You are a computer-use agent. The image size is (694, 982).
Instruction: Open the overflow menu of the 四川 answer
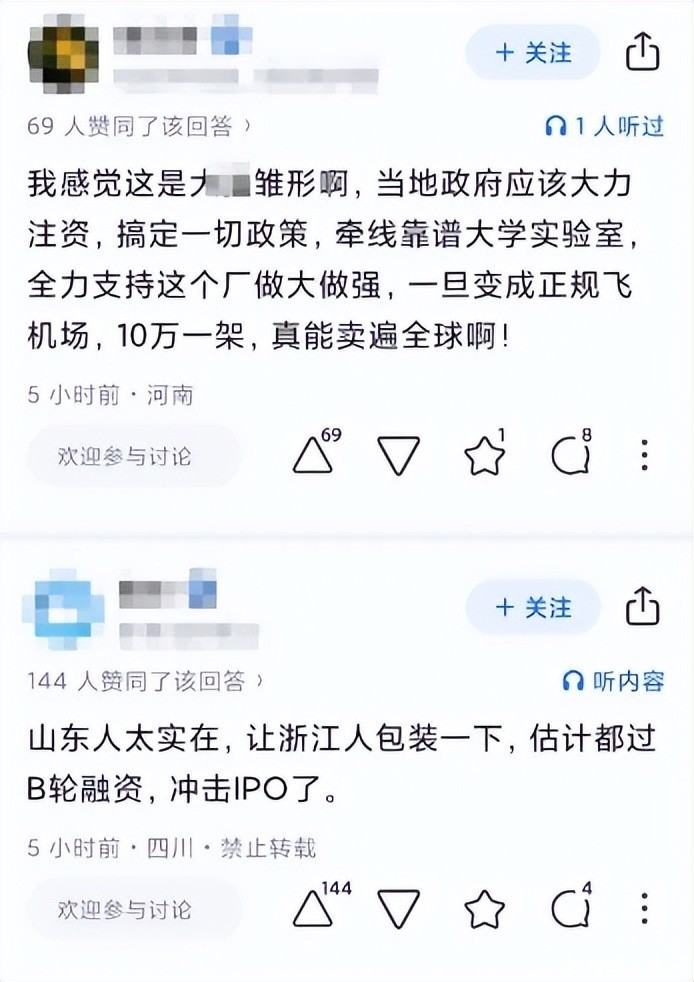click(x=645, y=910)
